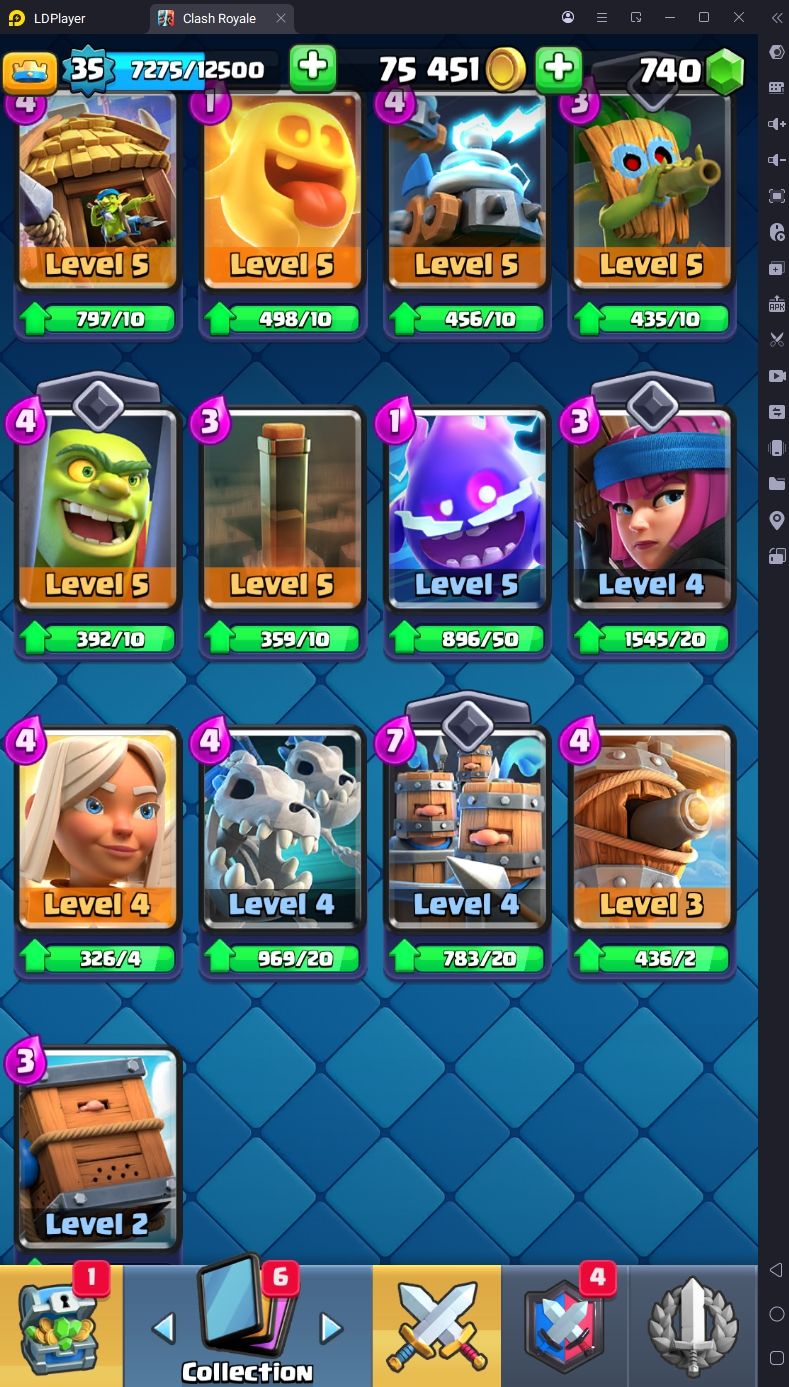Screen dimensions: 789x1387
Task: Open the king level profile badge
Action: [x=88, y=69]
